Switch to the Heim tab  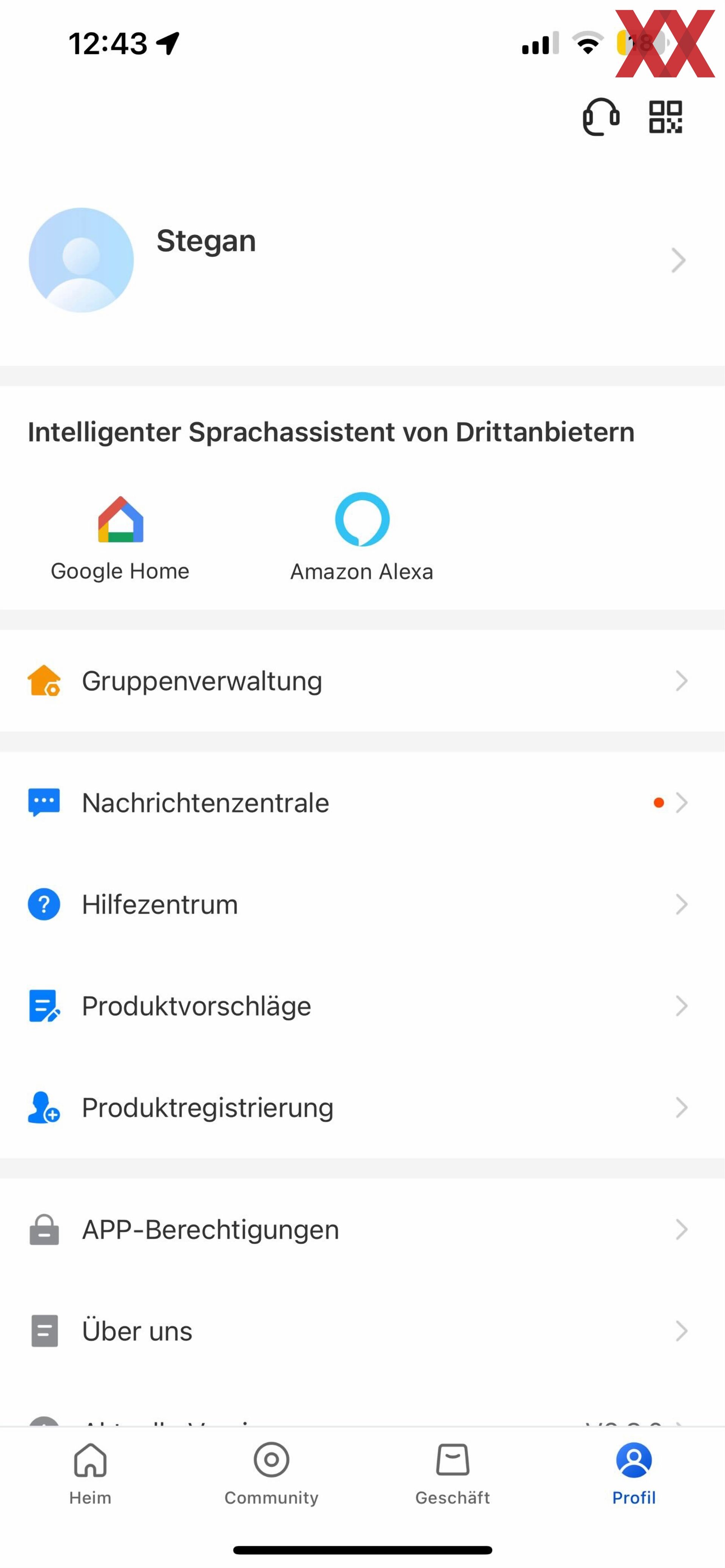(x=90, y=1474)
